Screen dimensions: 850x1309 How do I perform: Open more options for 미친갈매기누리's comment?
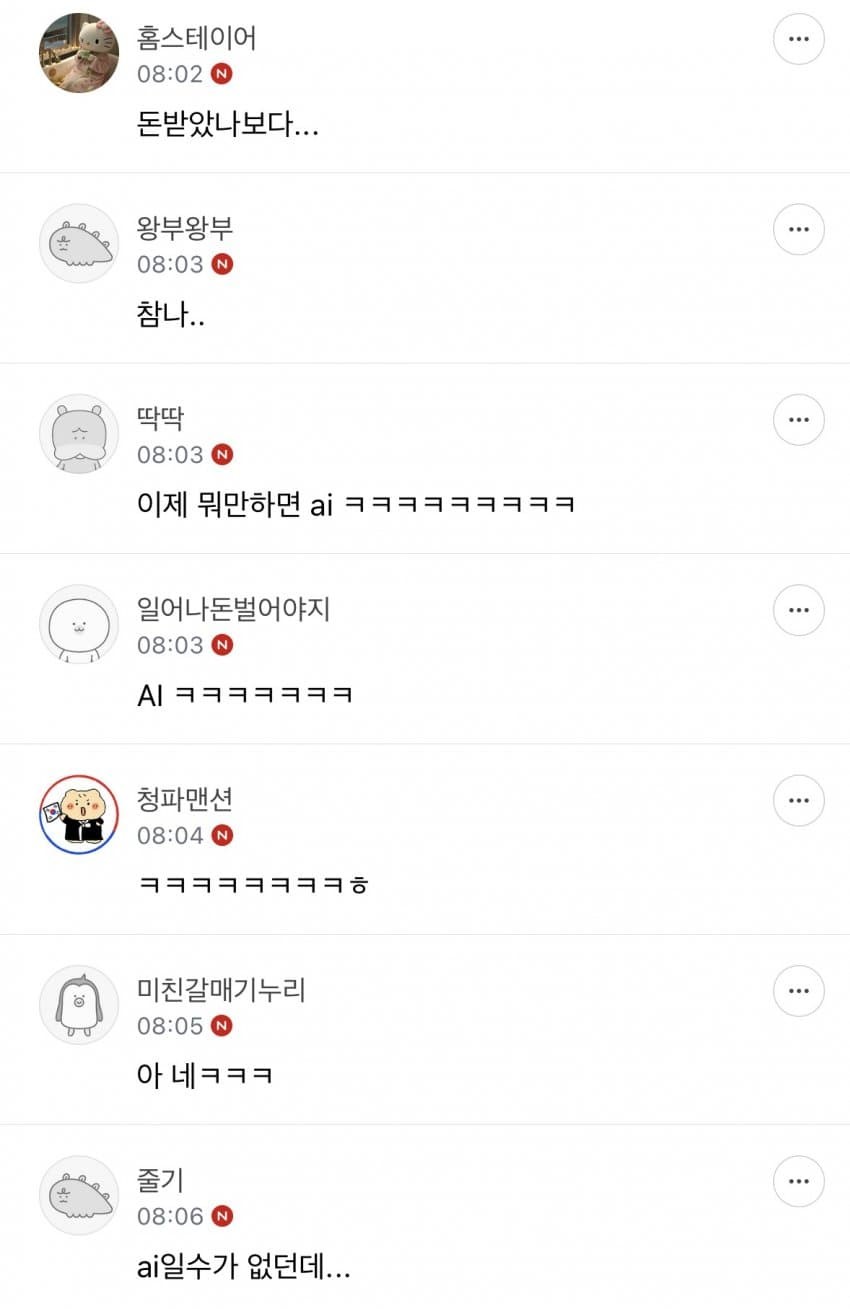(798, 991)
